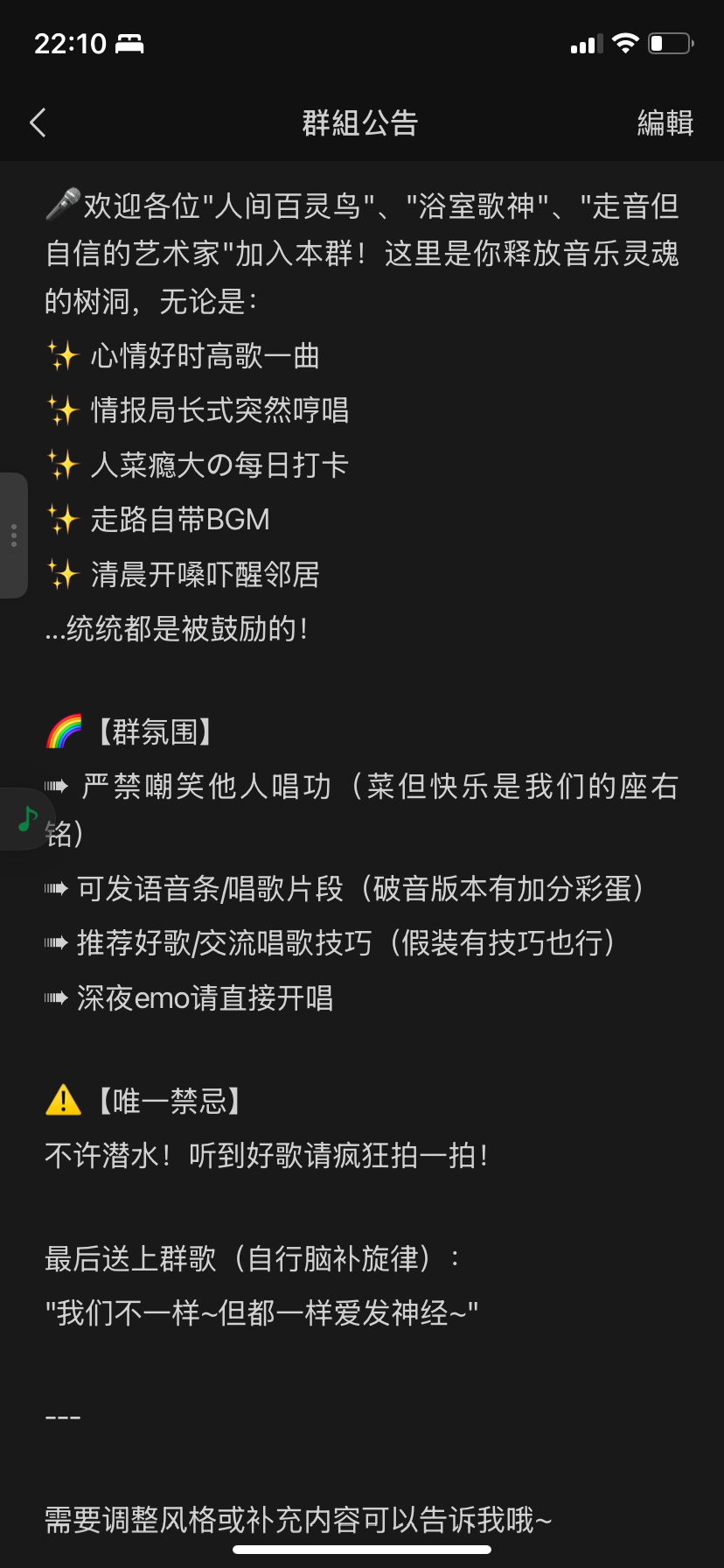Open the floating green music note widget
Image resolution: width=724 pixels, height=1568 pixels.
[26, 819]
